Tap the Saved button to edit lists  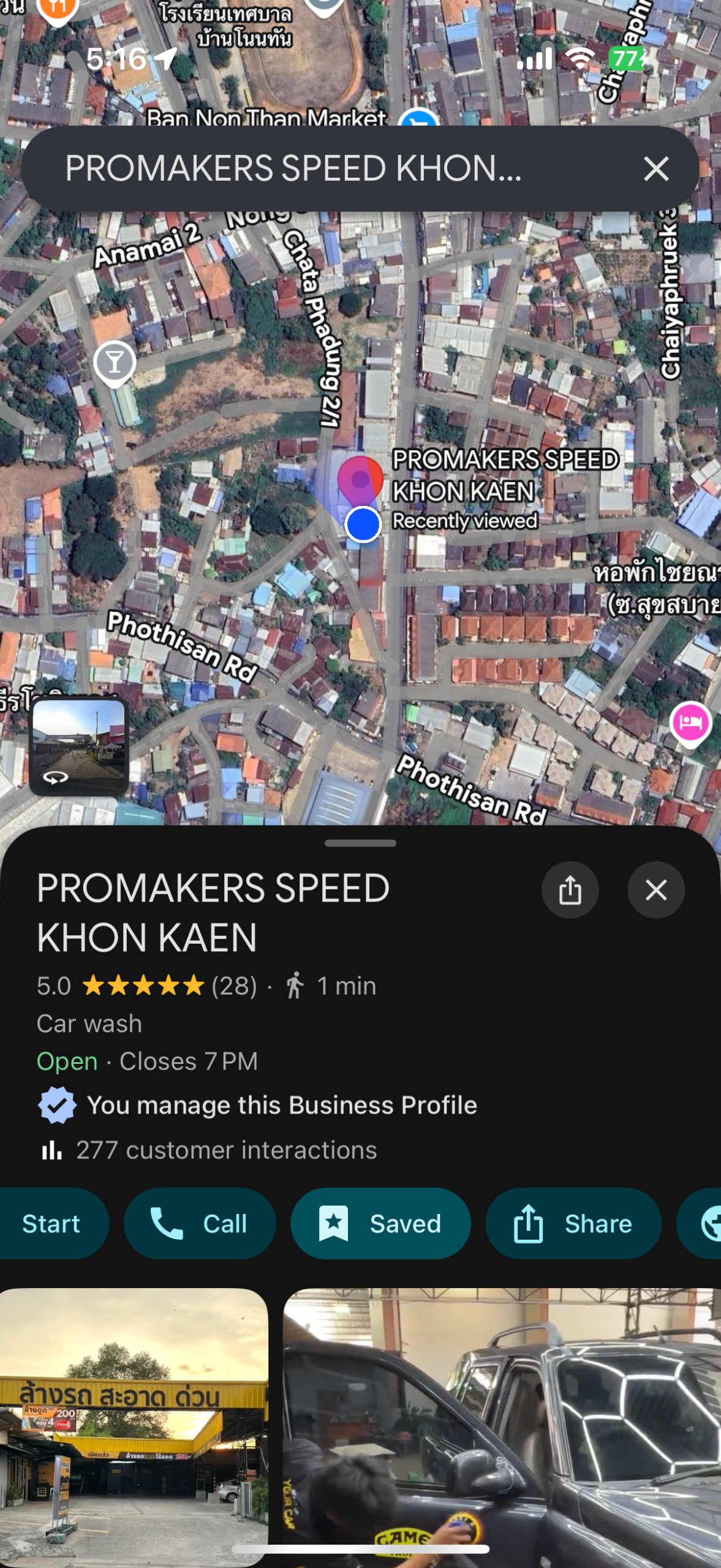pos(380,1223)
